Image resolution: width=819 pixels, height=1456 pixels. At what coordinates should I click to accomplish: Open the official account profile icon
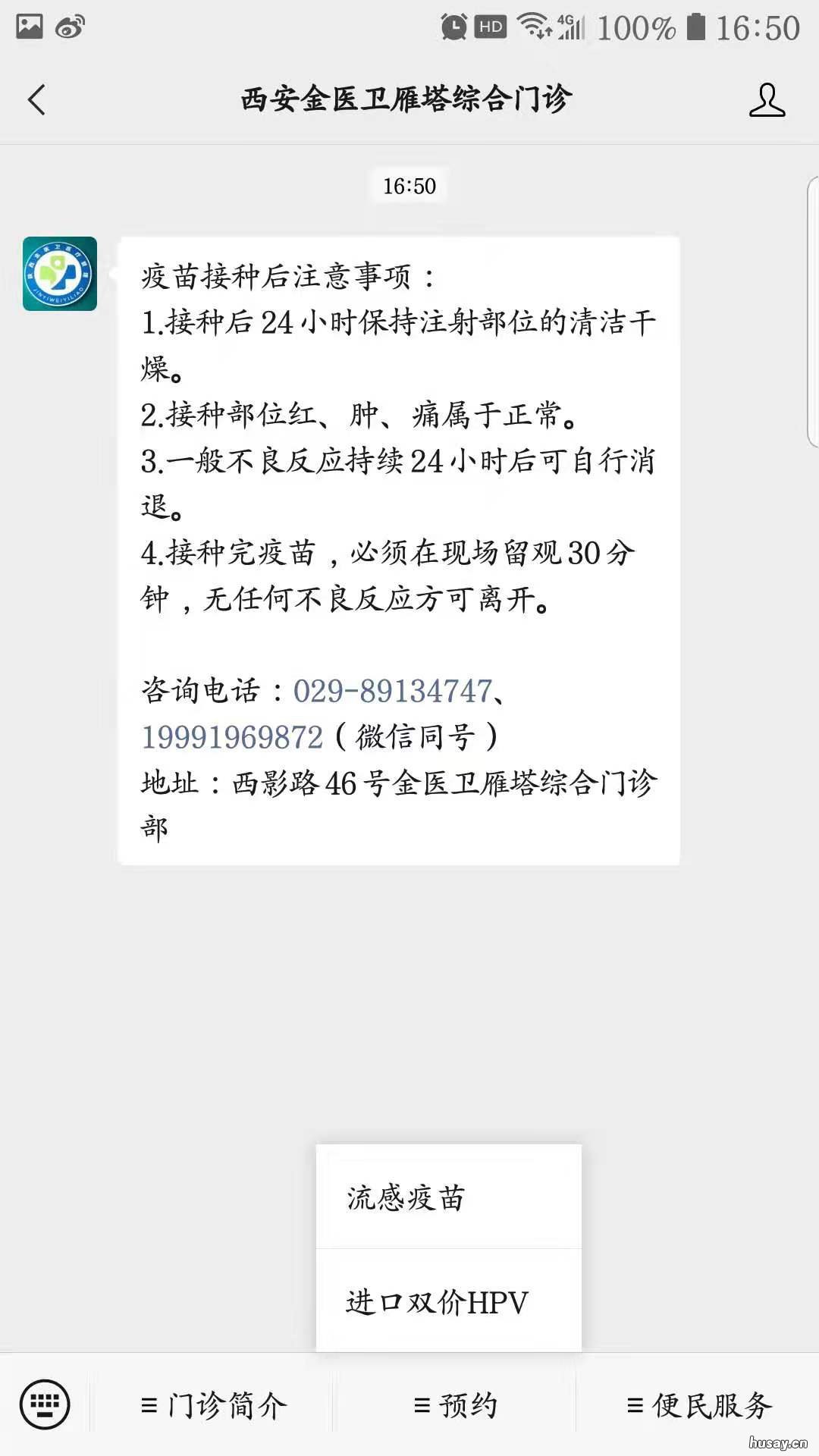tap(767, 99)
